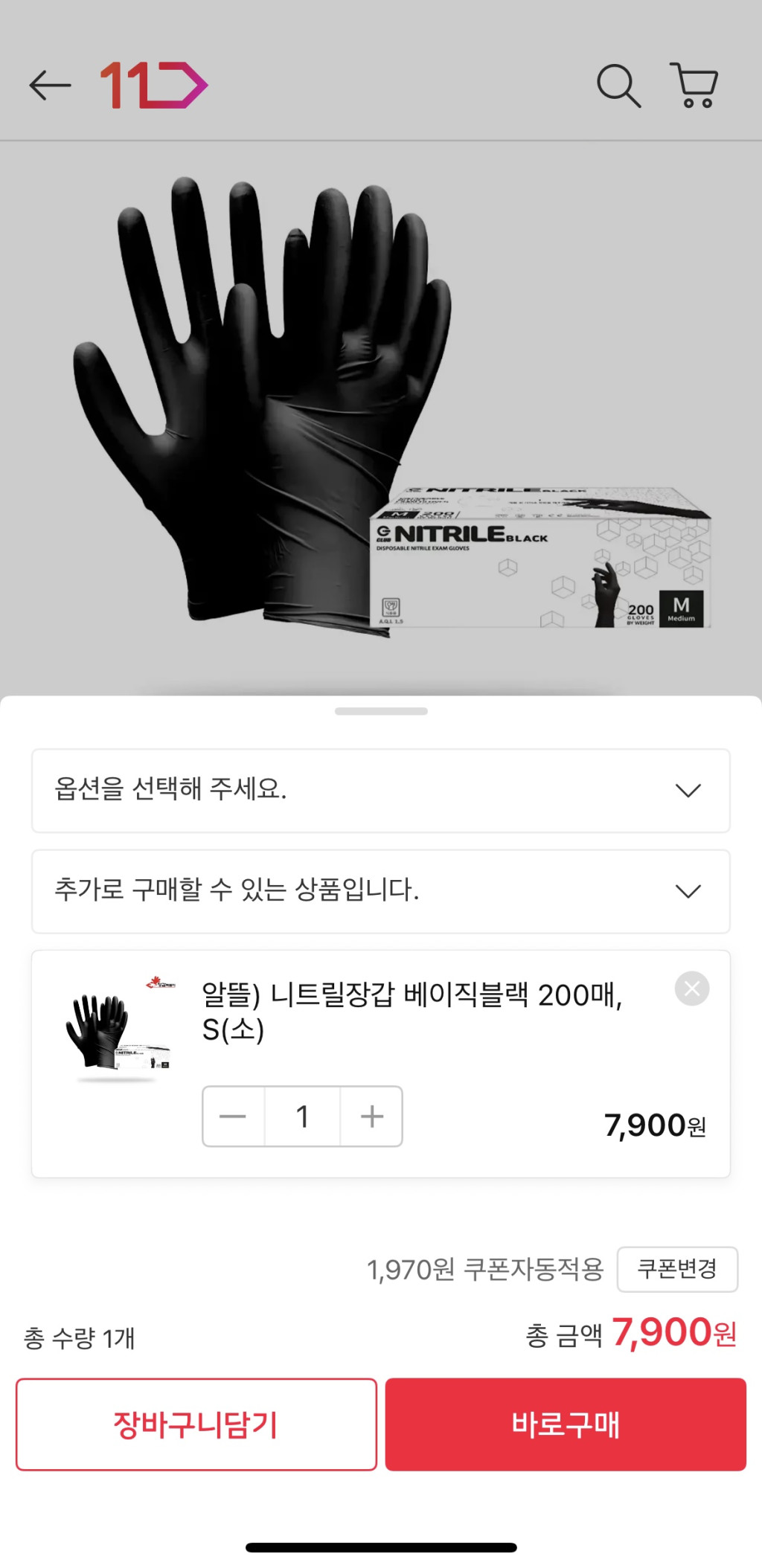Open the shopping cart
The height and width of the screenshot is (1568, 762).
694,86
